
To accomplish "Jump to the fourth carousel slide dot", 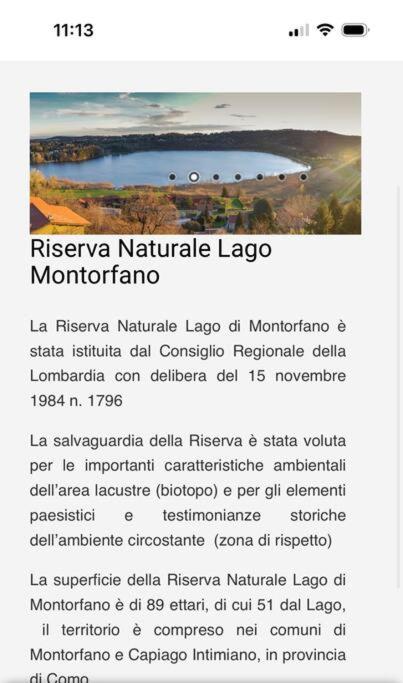I will (x=238, y=177).
